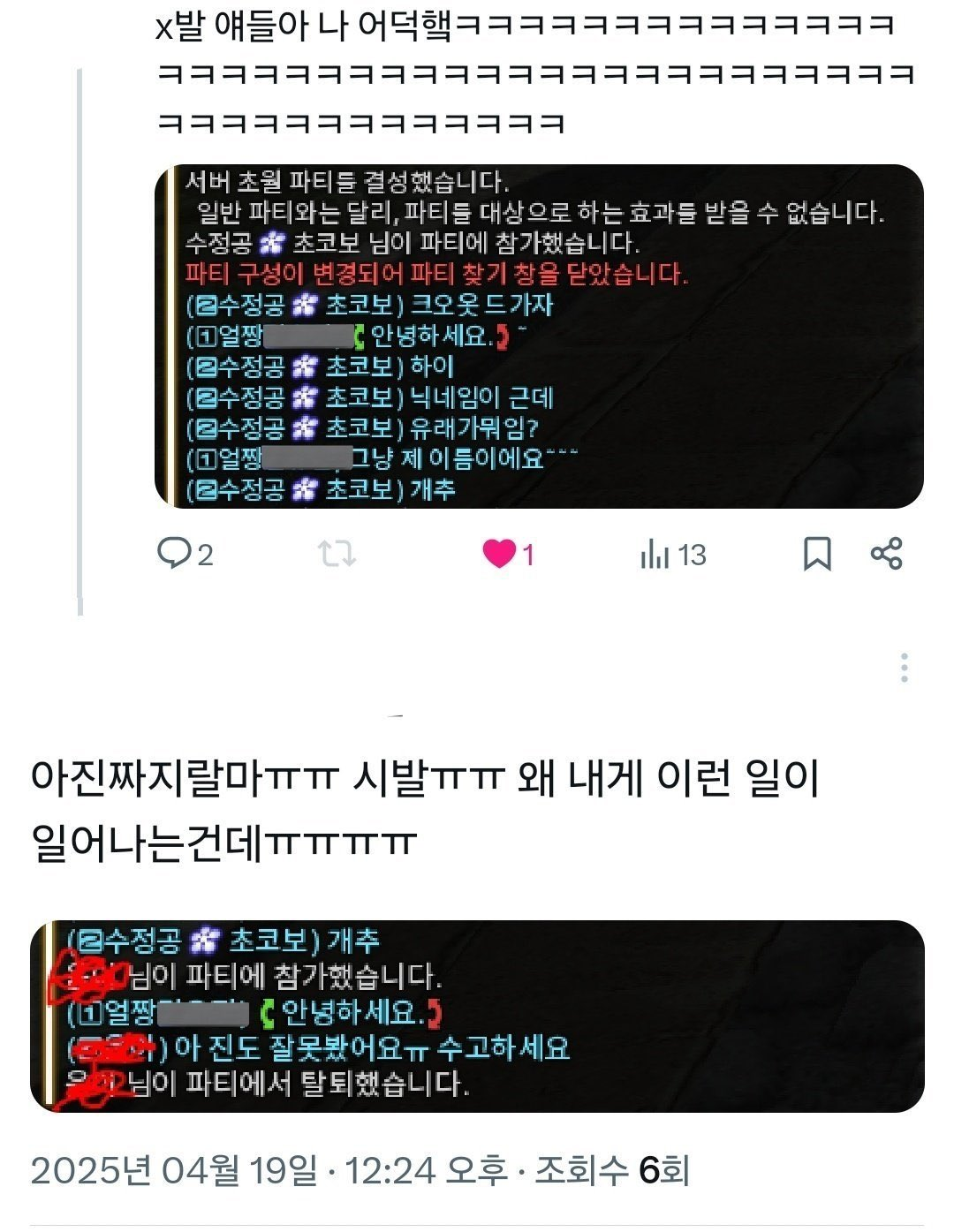
Task: Open the lower game chat screenshot
Action: tap(477, 1016)
